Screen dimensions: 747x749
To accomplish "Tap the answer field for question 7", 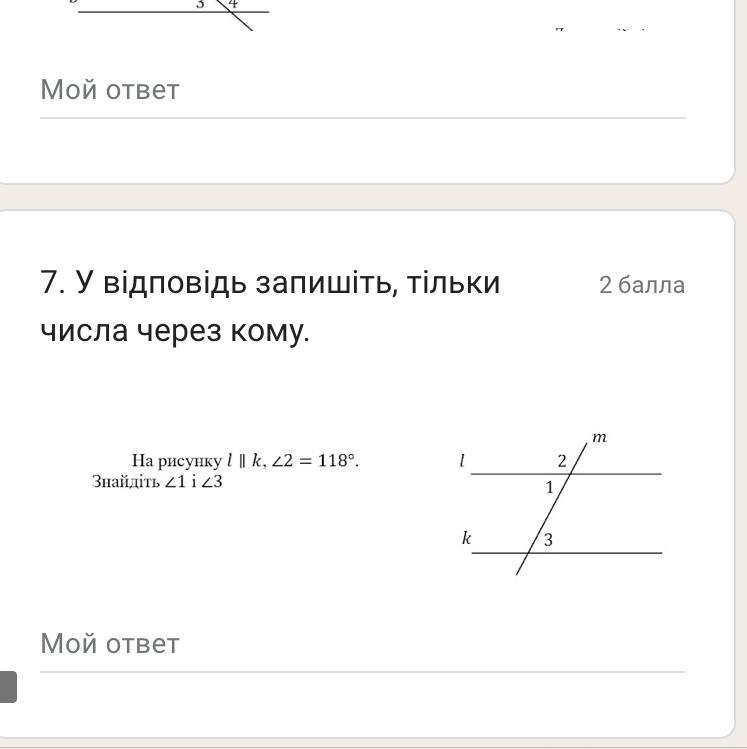I will pos(362,644).
